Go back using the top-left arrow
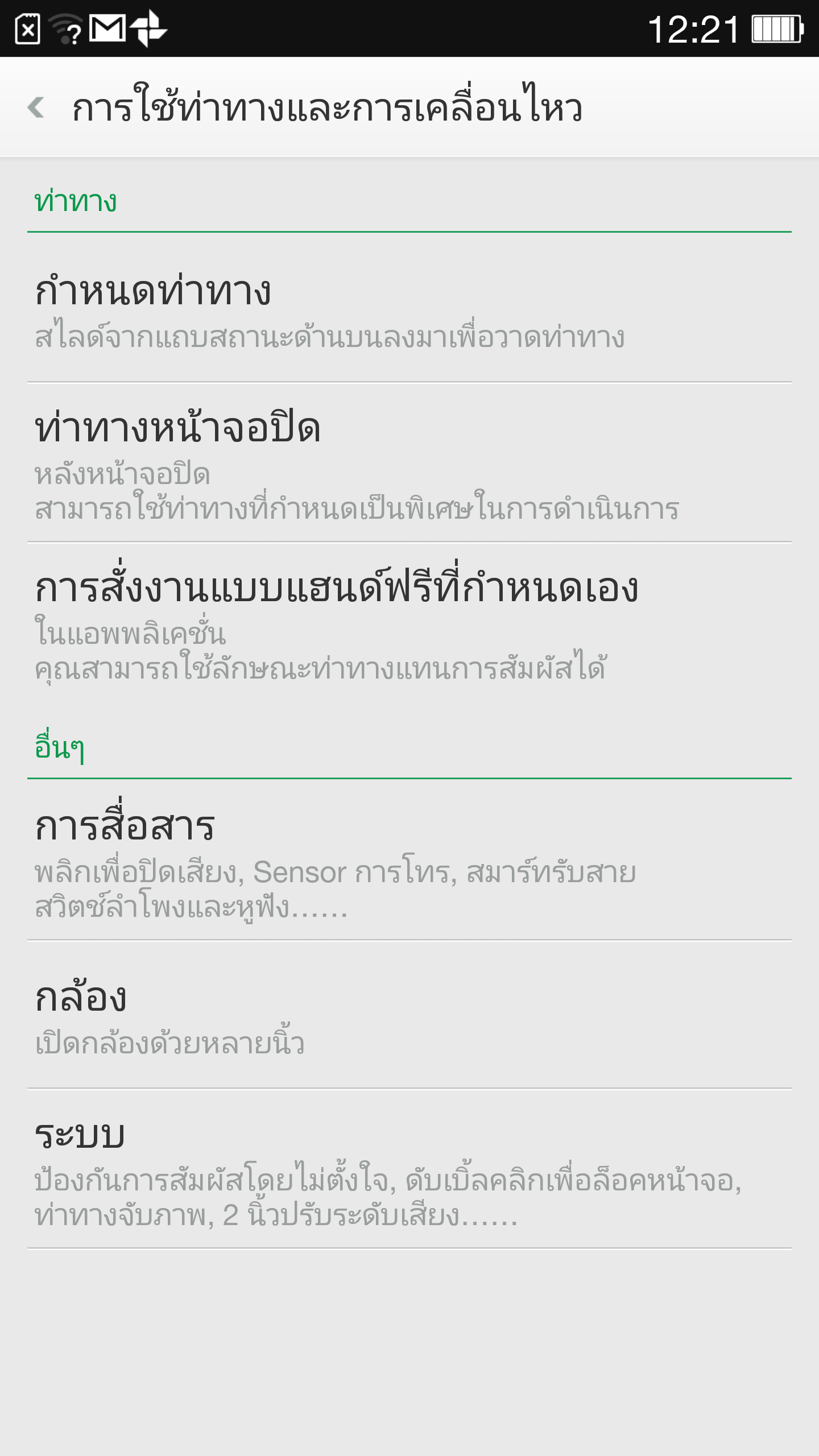The height and width of the screenshot is (1456, 819). [36, 107]
